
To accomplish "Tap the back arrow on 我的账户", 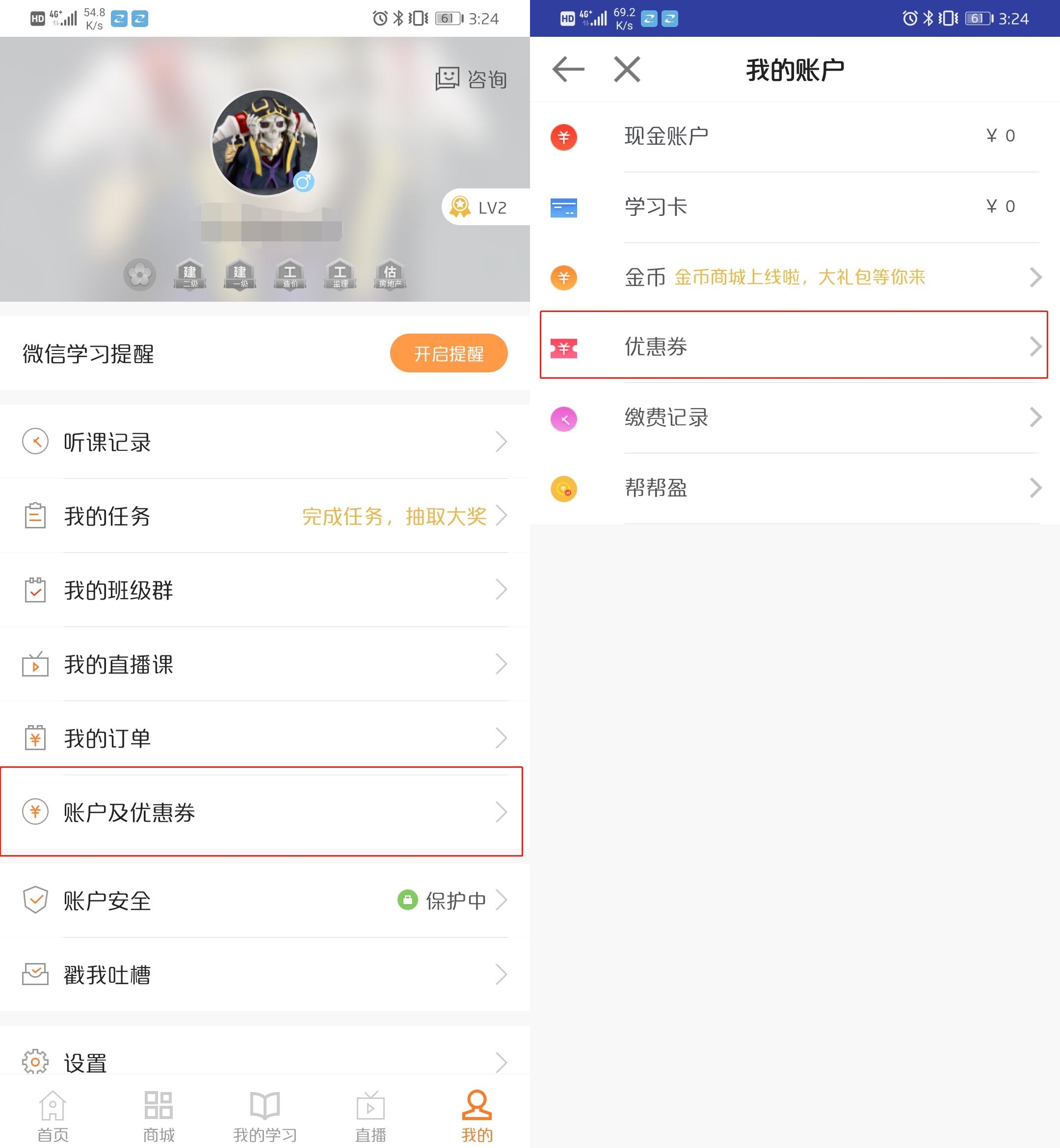I will (567, 68).
